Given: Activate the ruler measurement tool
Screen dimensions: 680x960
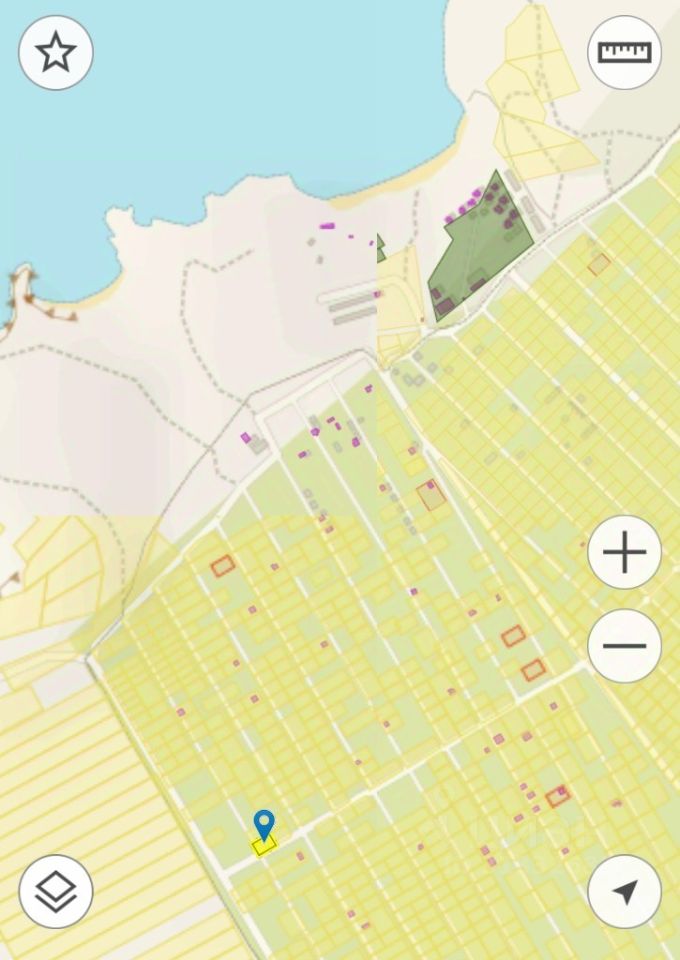Looking at the screenshot, I should (624, 53).
